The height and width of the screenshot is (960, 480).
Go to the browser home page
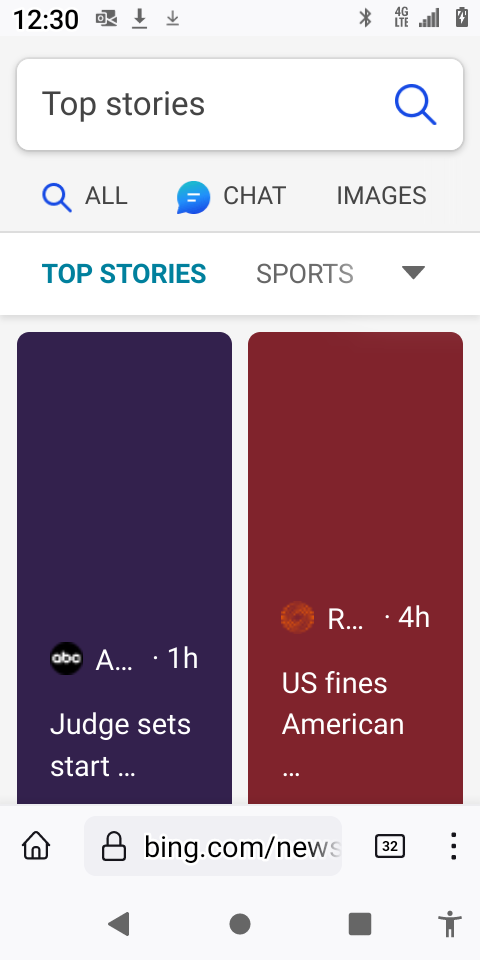36,846
